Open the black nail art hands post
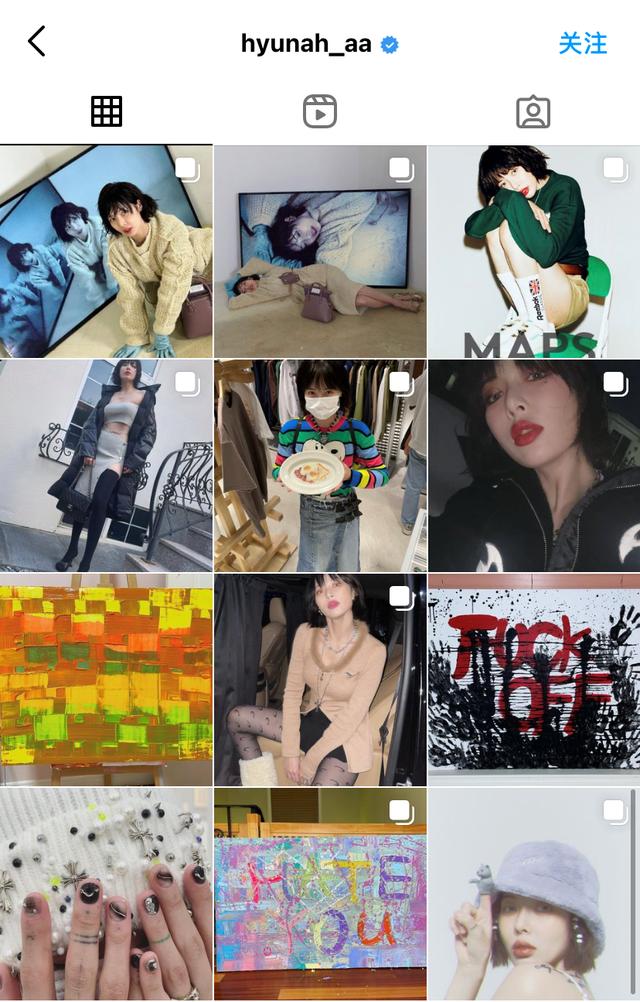This screenshot has height=1002, width=640. [106, 893]
